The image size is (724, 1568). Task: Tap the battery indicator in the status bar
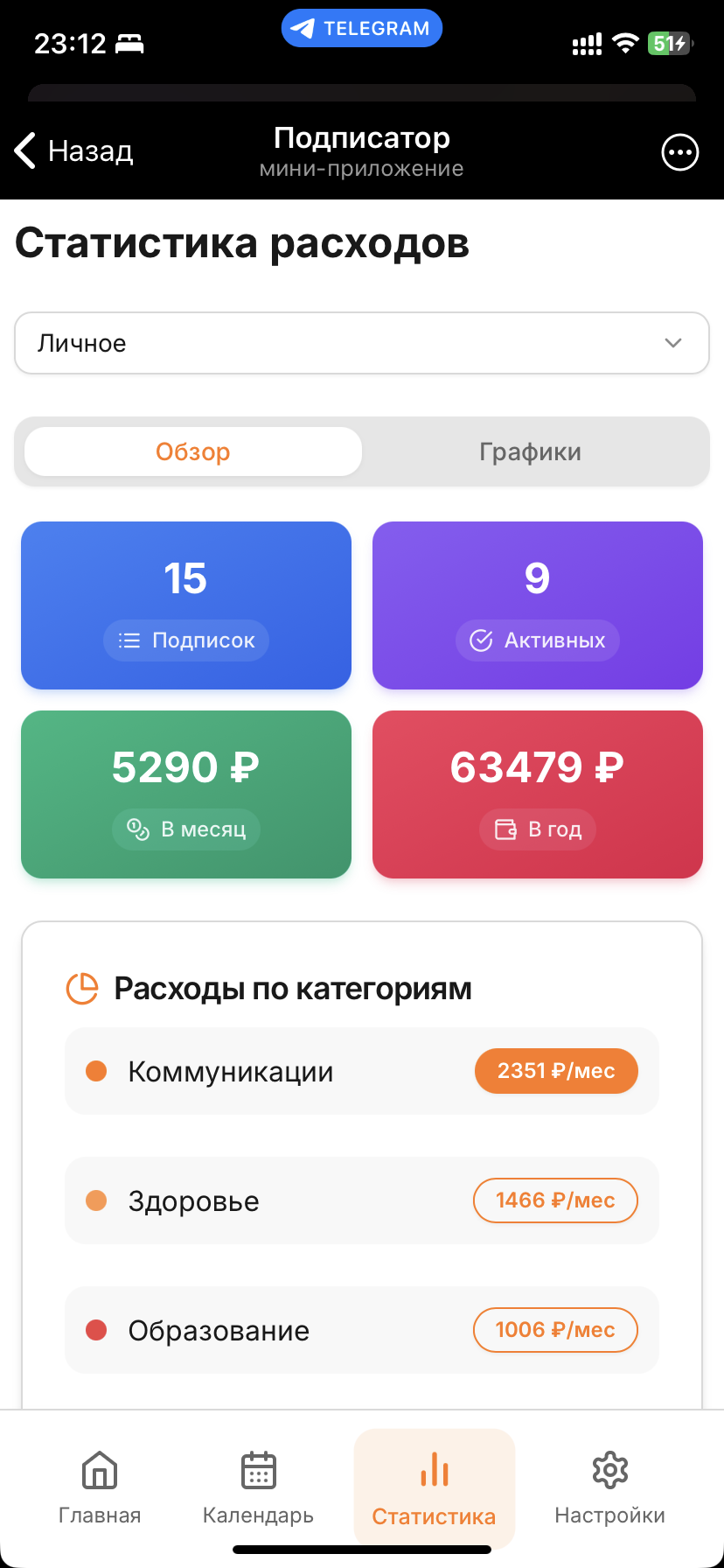(x=669, y=42)
